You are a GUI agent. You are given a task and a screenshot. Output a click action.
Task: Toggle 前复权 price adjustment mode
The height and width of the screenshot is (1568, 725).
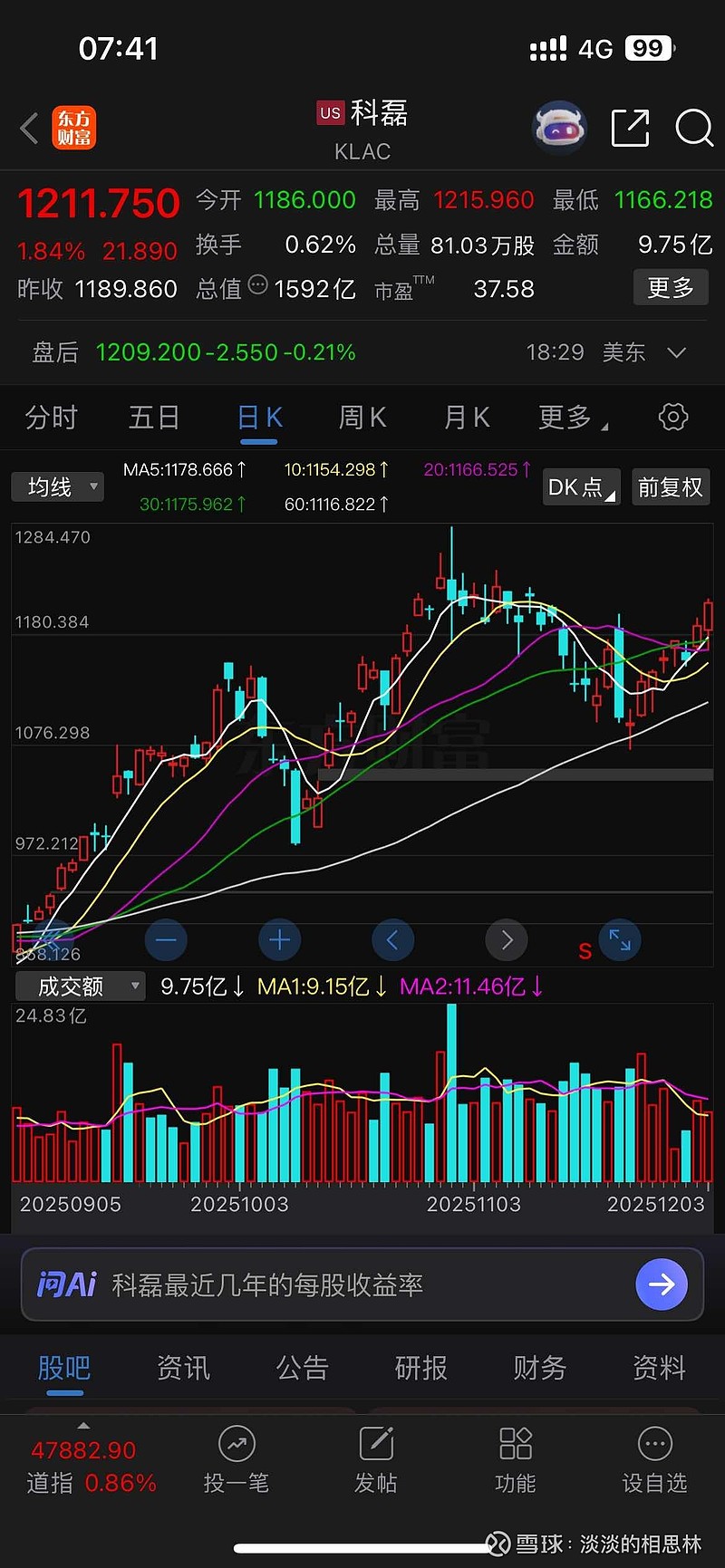[671, 486]
